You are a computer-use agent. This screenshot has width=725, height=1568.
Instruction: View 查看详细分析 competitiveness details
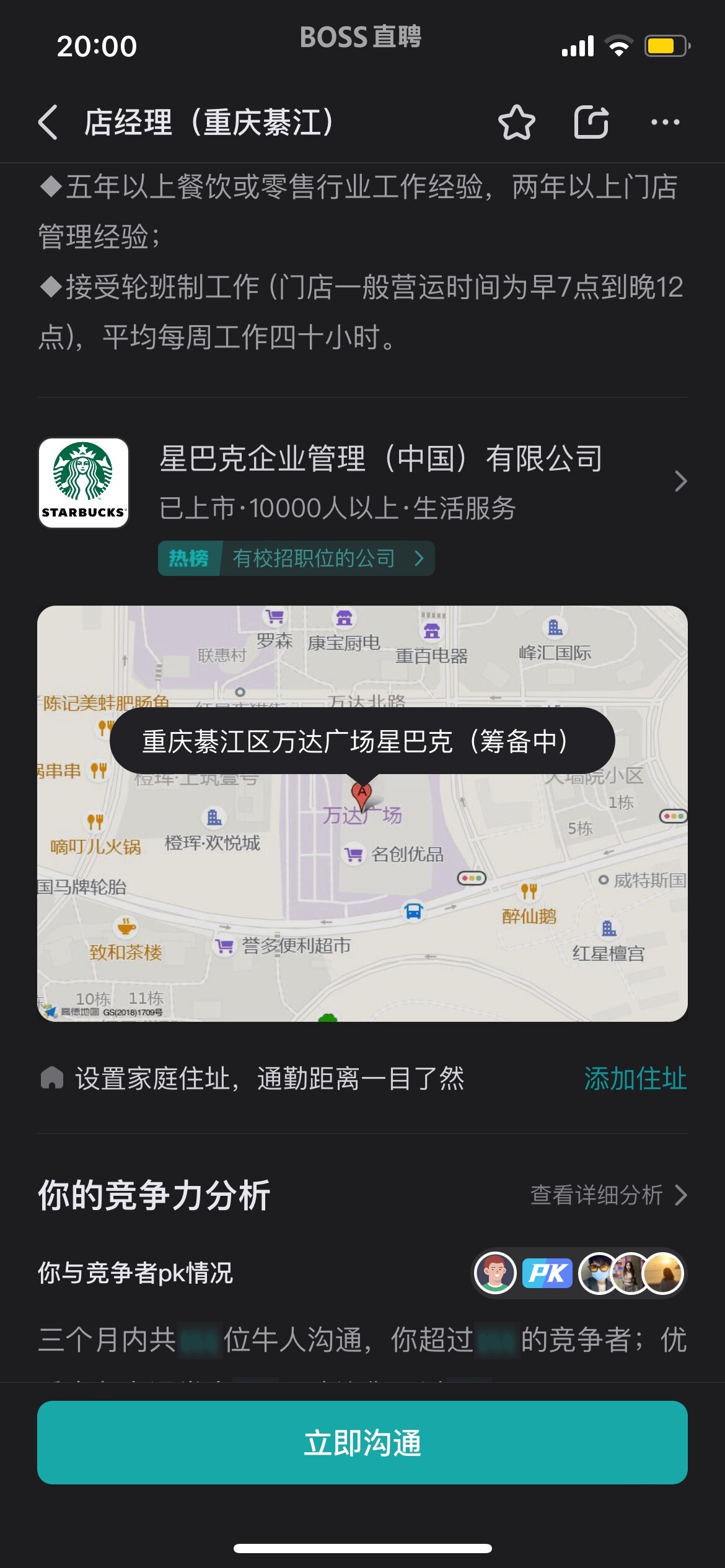[x=608, y=1195]
